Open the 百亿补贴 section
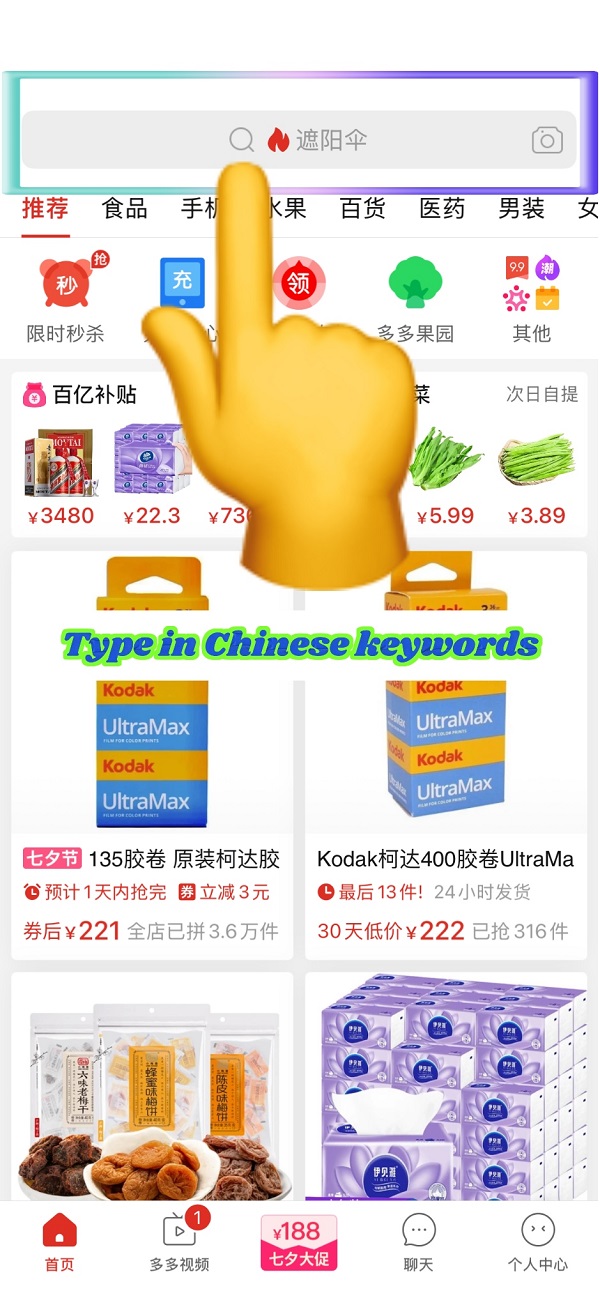 tap(80, 394)
